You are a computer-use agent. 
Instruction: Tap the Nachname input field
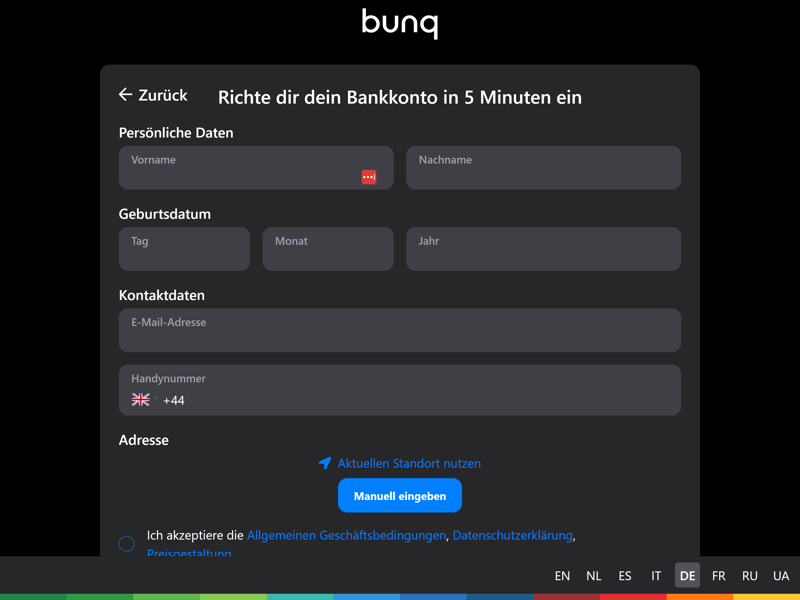(x=543, y=169)
